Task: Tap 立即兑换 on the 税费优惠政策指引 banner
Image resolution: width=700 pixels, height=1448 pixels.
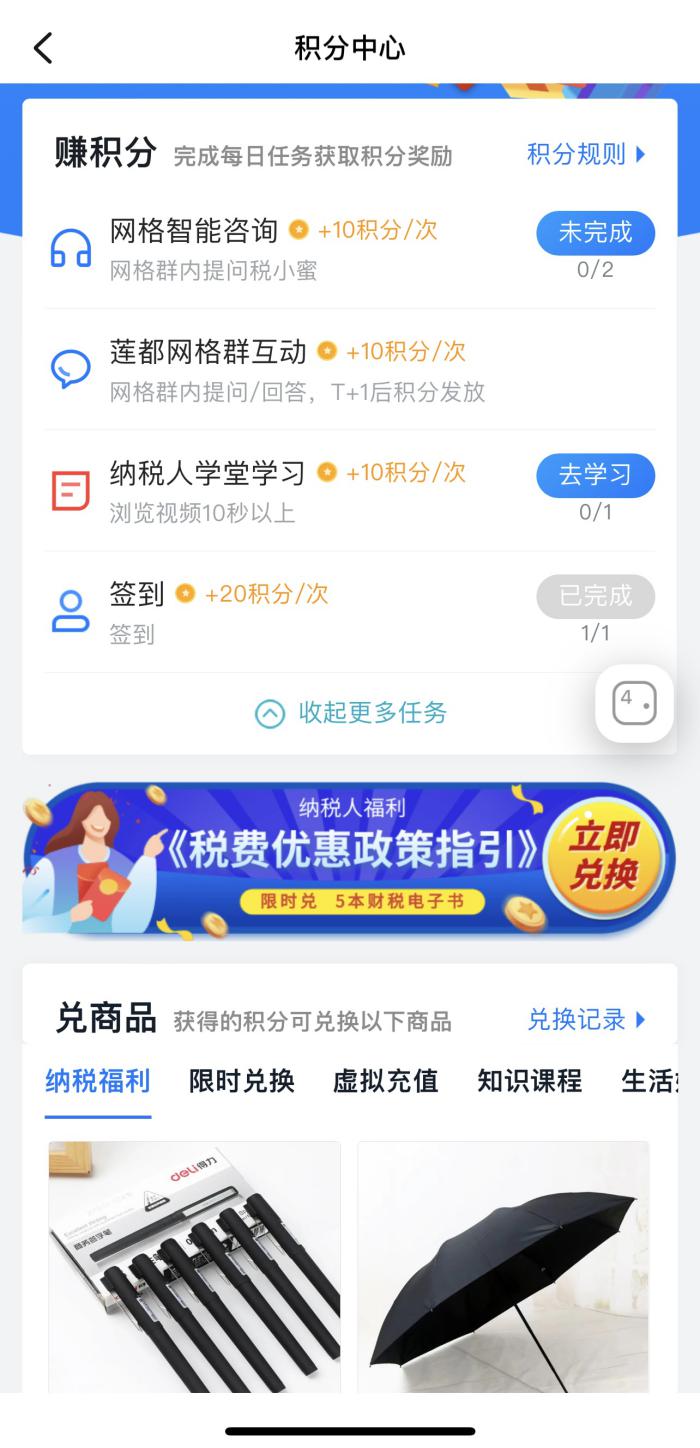Action: tap(603, 858)
